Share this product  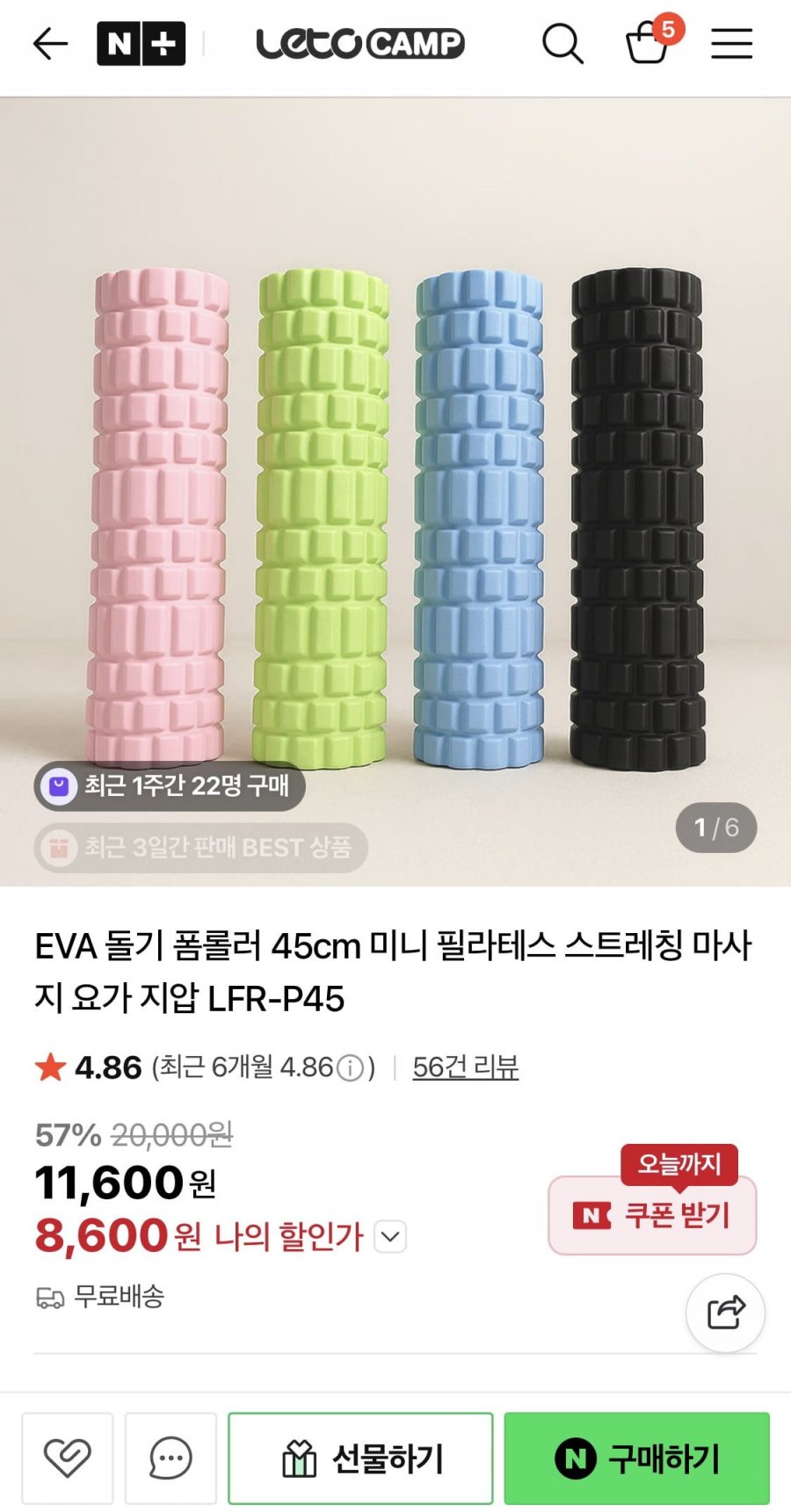[x=725, y=1313]
